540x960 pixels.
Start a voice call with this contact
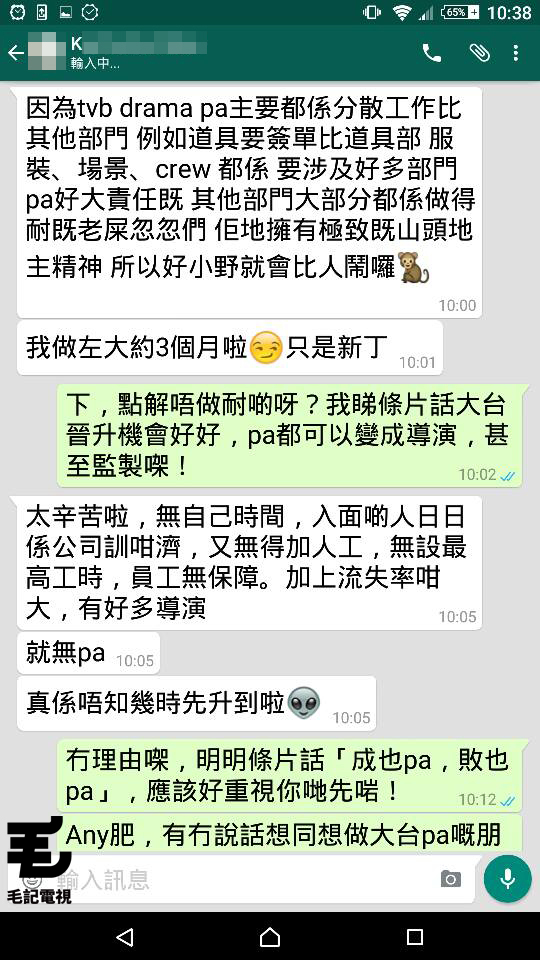tap(432, 53)
